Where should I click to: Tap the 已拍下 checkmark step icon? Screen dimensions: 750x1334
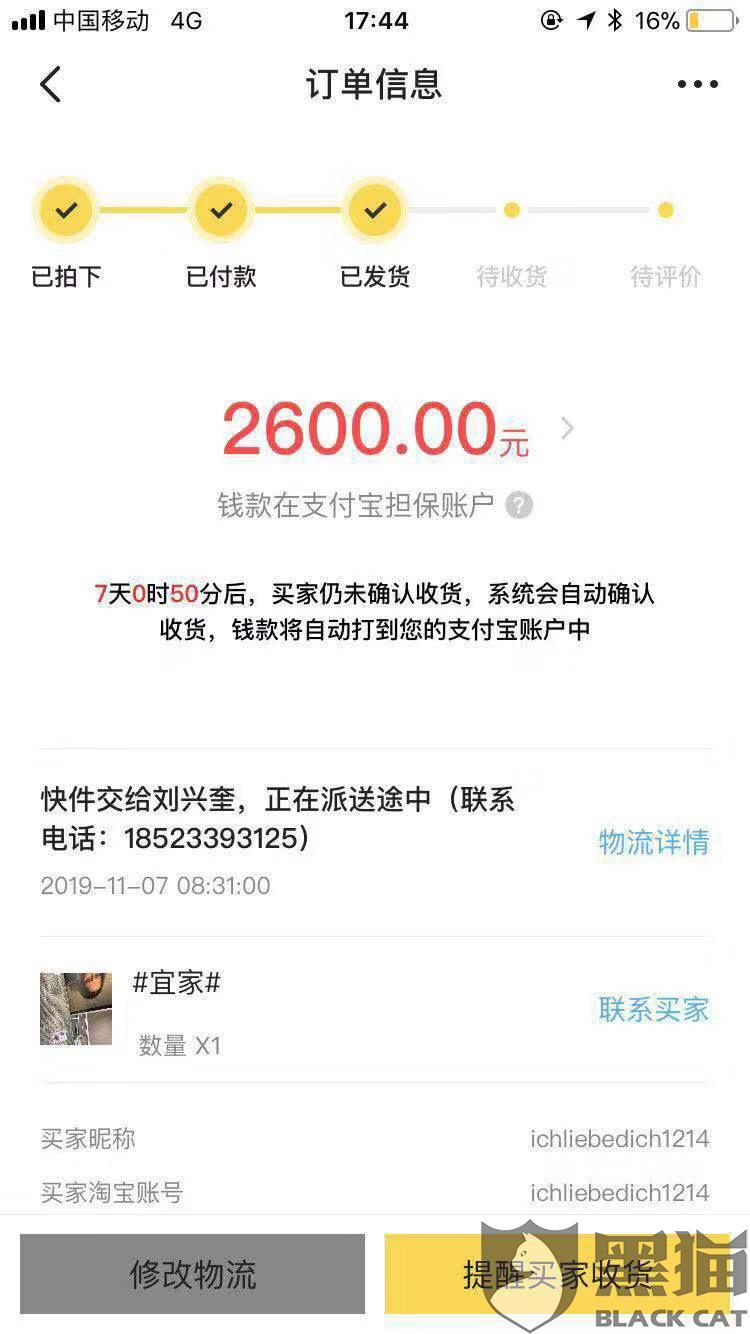(64, 210)
